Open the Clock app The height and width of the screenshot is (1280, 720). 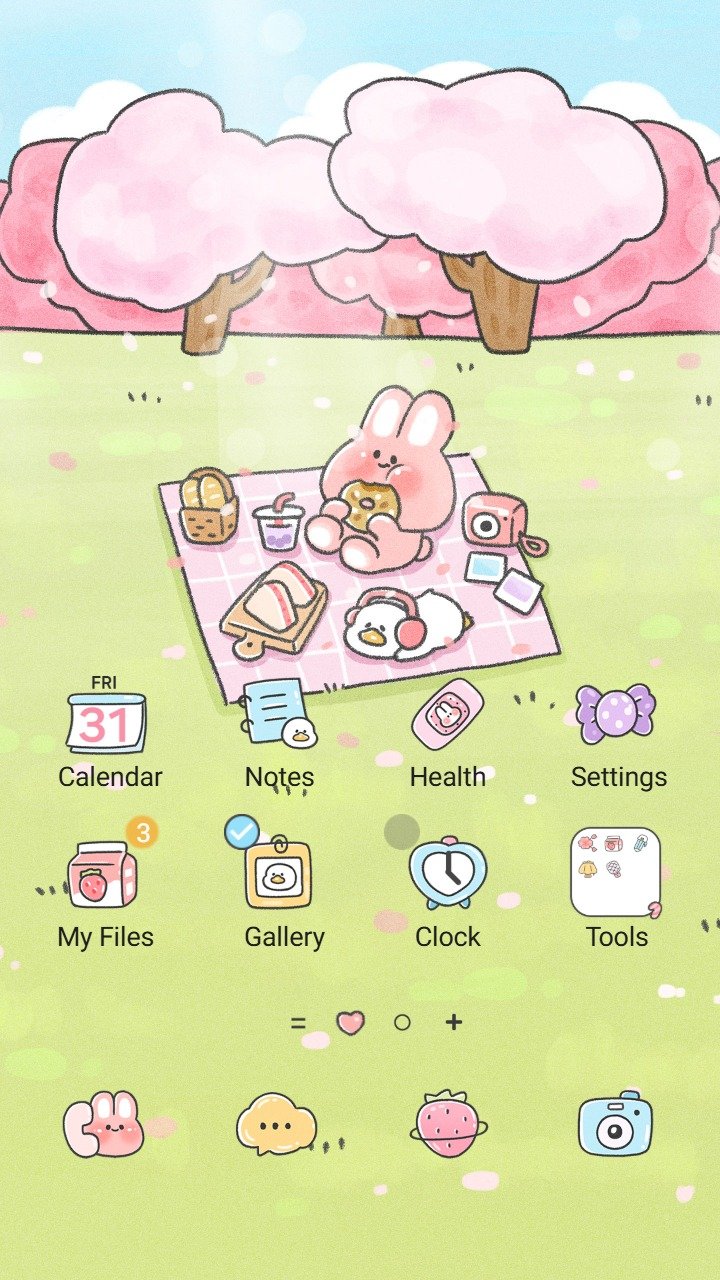tap(447, 874)
